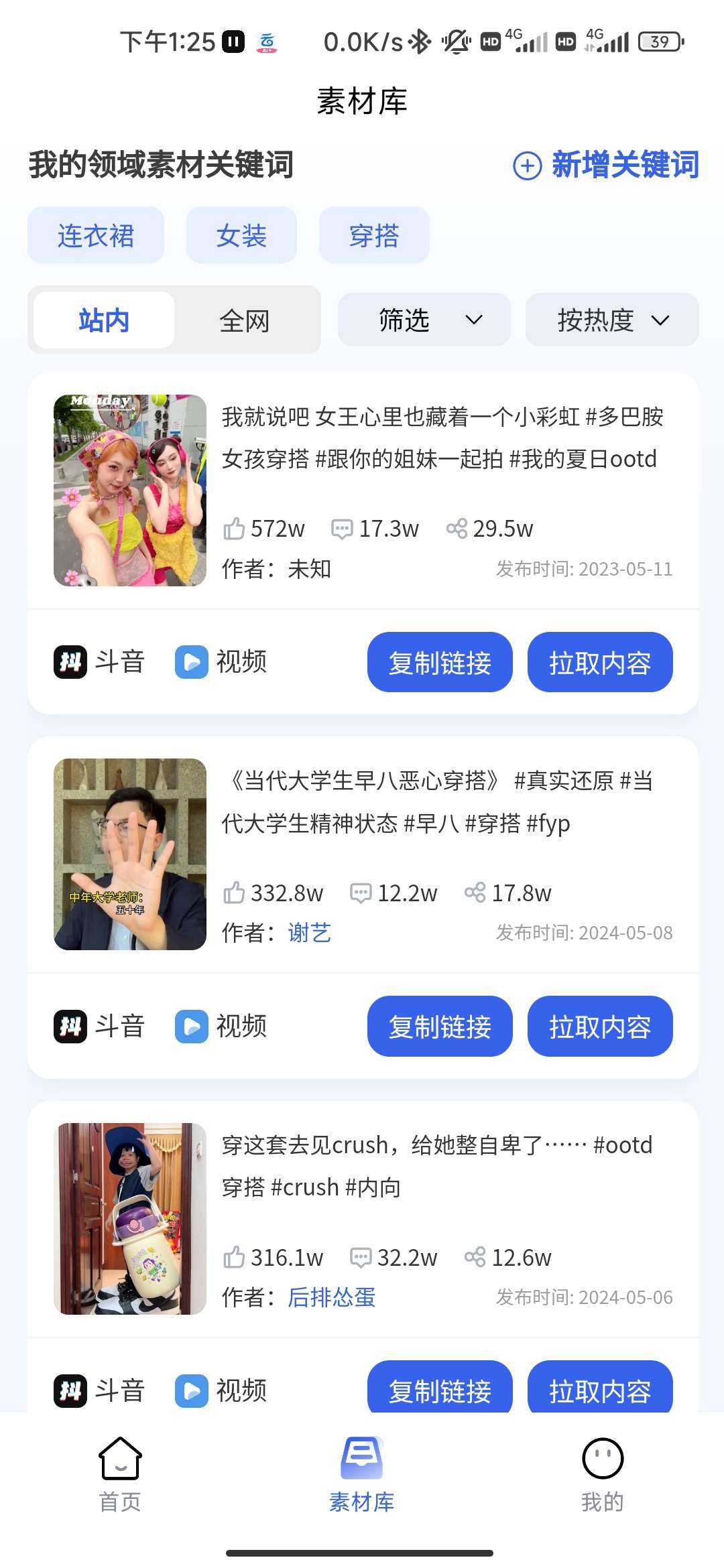724x1568 pixels.
Task: Select the 连衣裙 keyword chip
Action: point(96,235)
